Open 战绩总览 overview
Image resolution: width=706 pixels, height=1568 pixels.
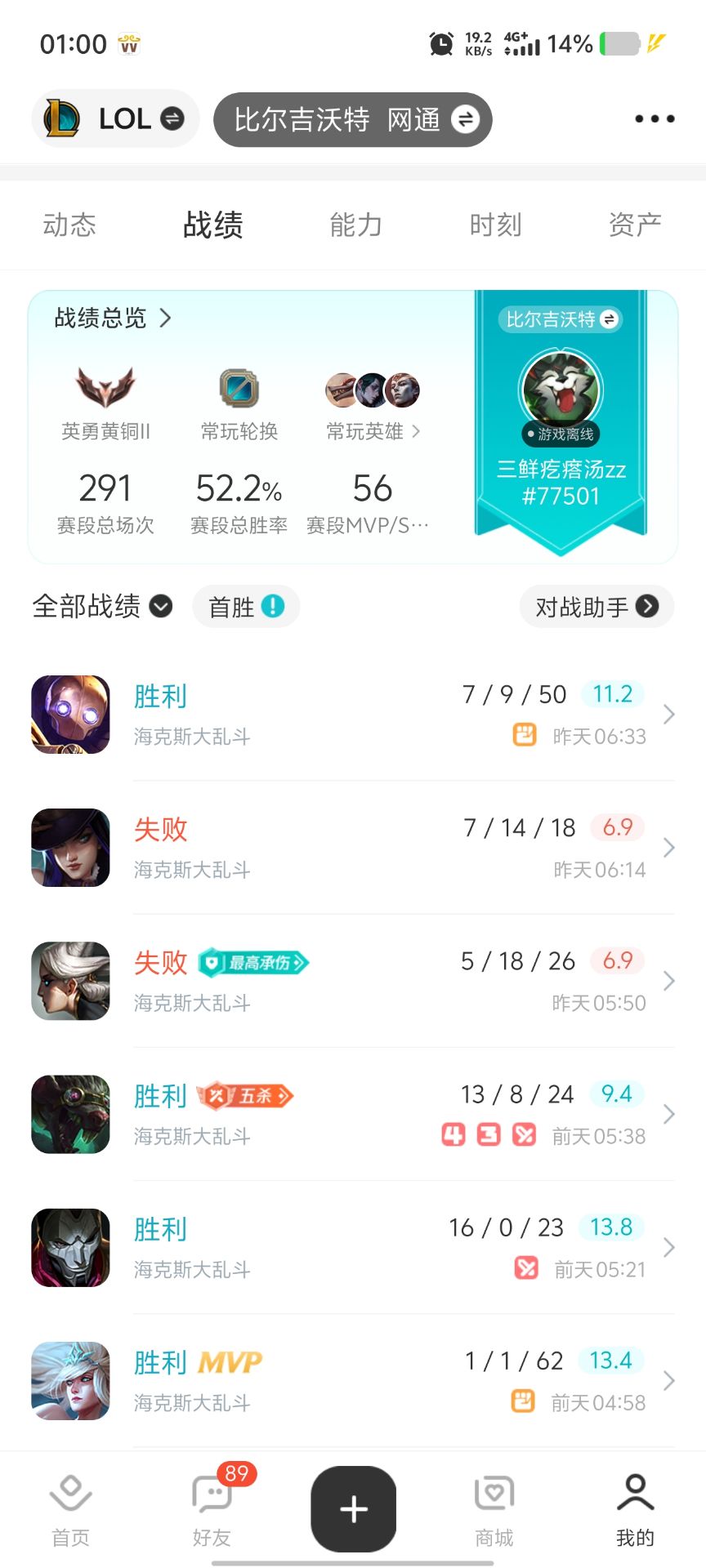point(113,318)
